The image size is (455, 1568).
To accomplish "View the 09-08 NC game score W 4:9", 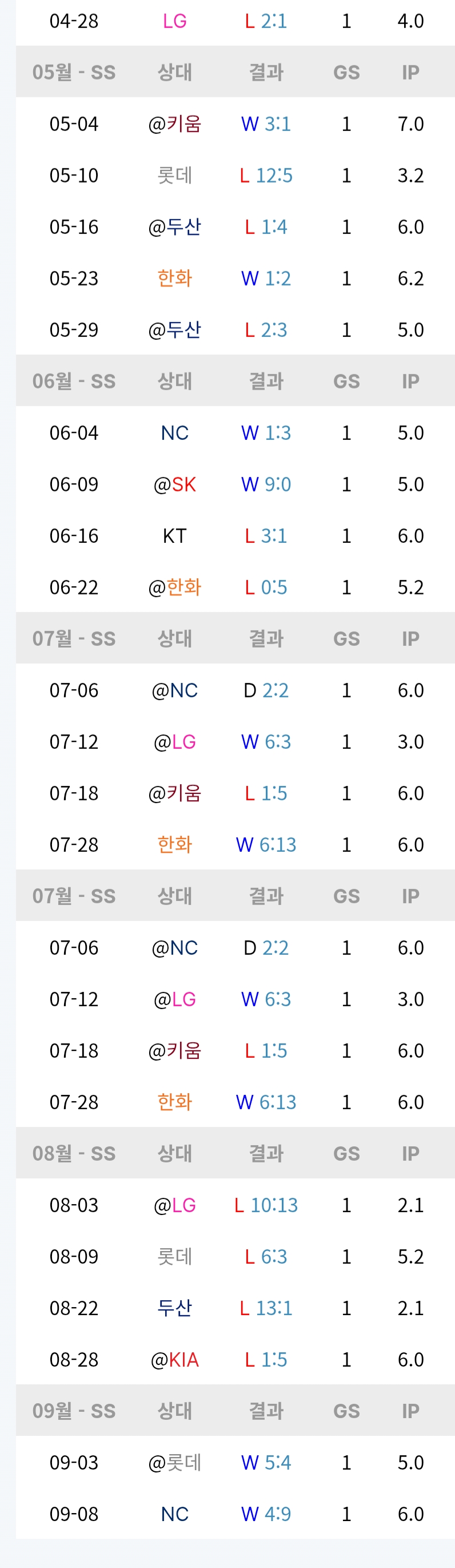I will tap(266, 1514).
